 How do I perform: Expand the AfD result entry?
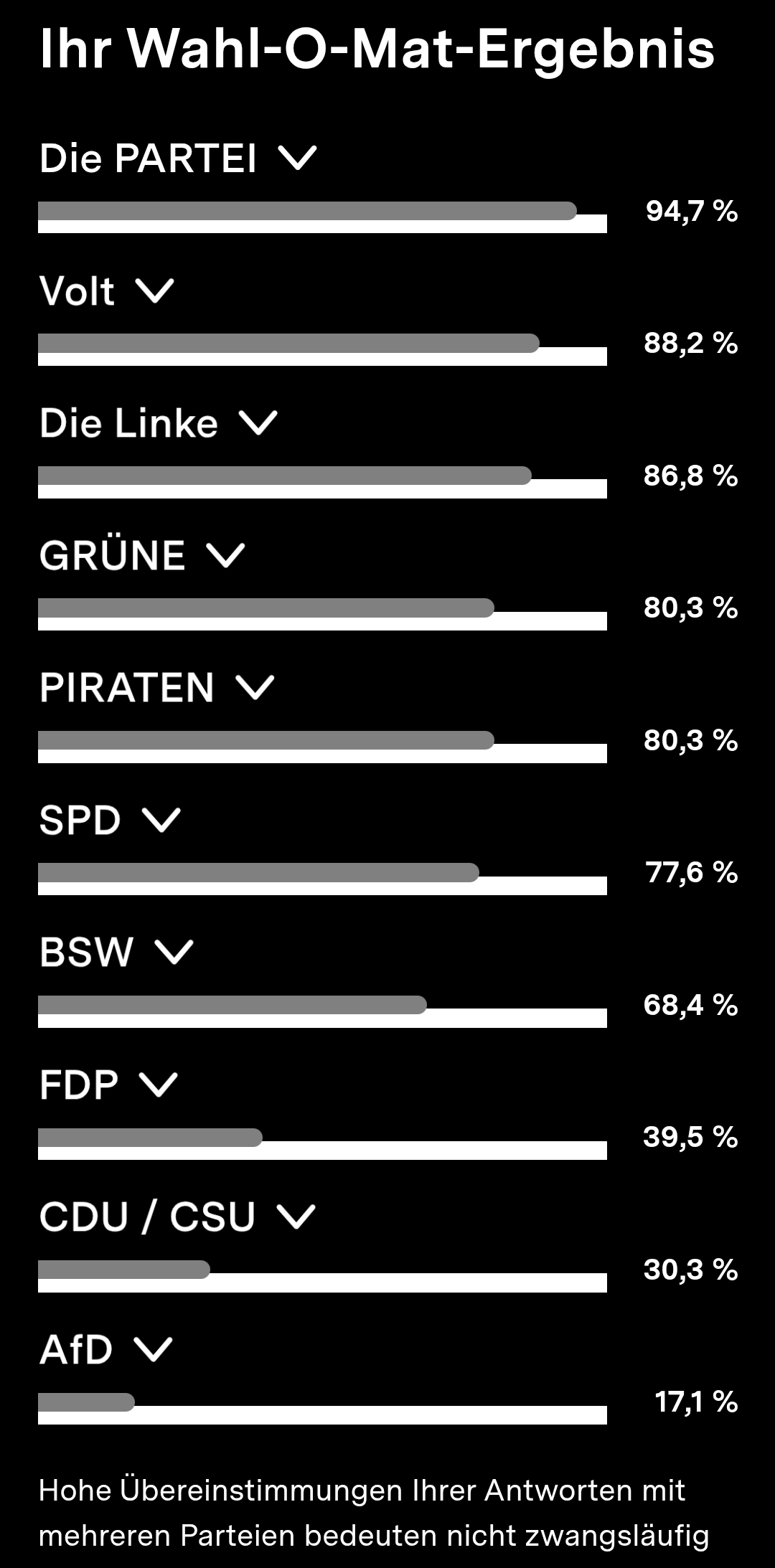[153, 1350]
